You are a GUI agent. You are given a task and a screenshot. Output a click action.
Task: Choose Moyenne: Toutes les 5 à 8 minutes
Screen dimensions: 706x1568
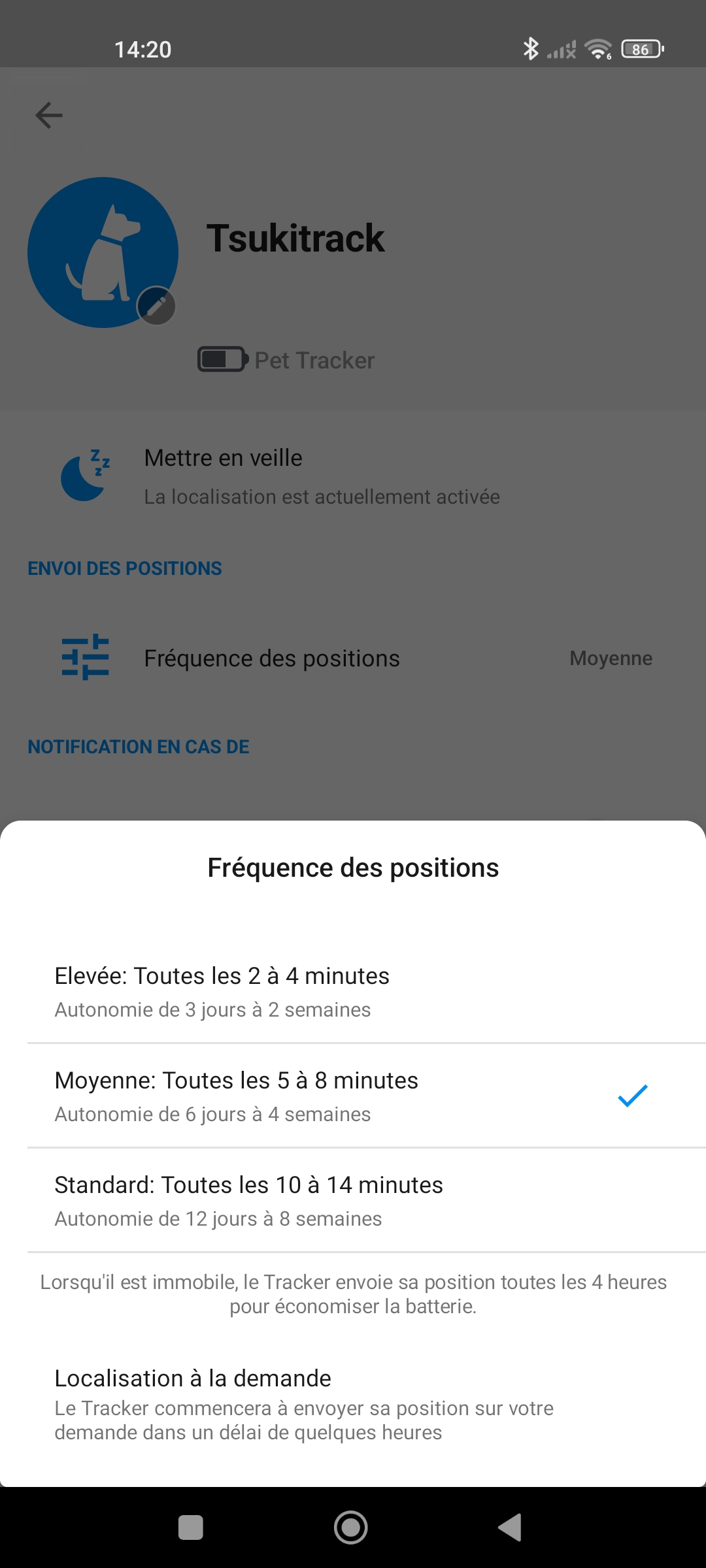353,1096
